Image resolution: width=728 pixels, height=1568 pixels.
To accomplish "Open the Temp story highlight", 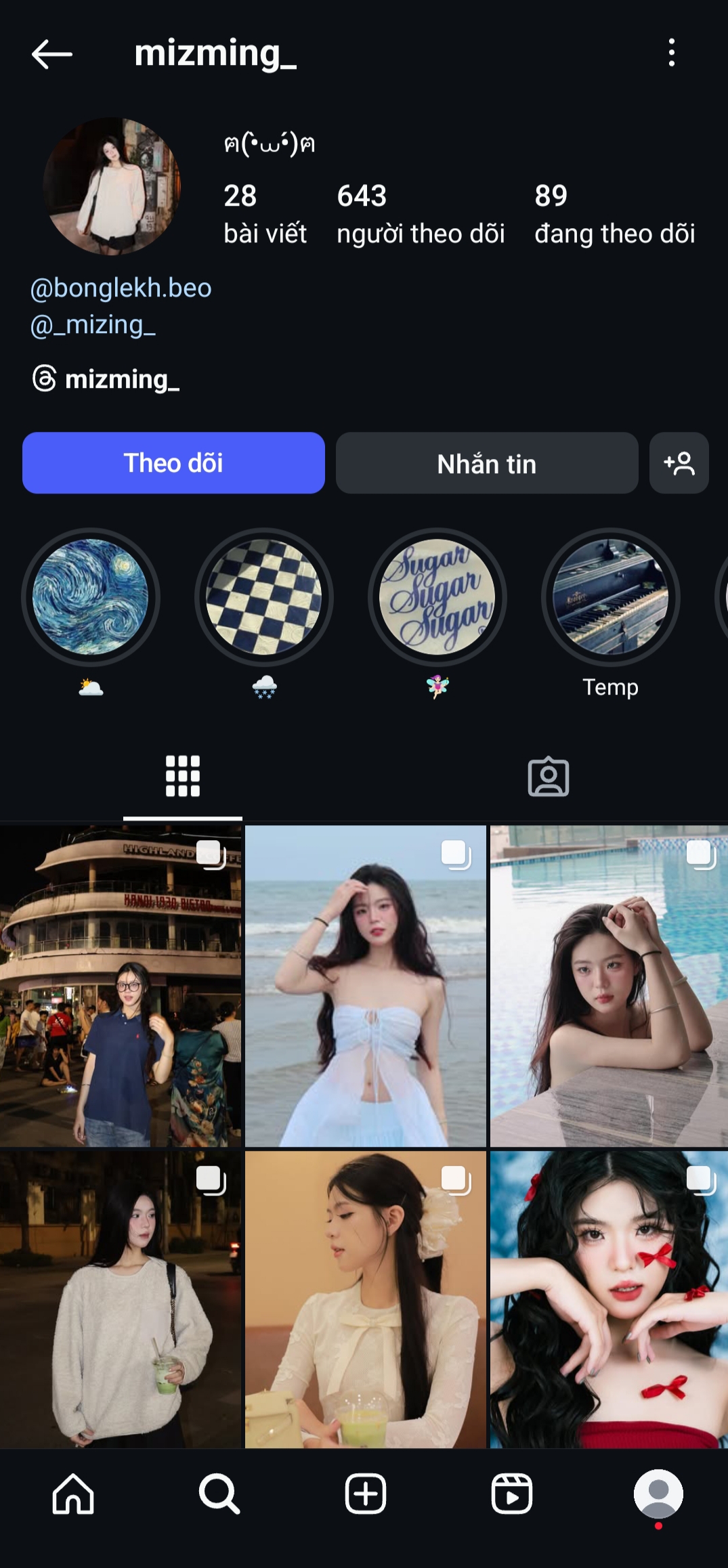I will point(610,597).
